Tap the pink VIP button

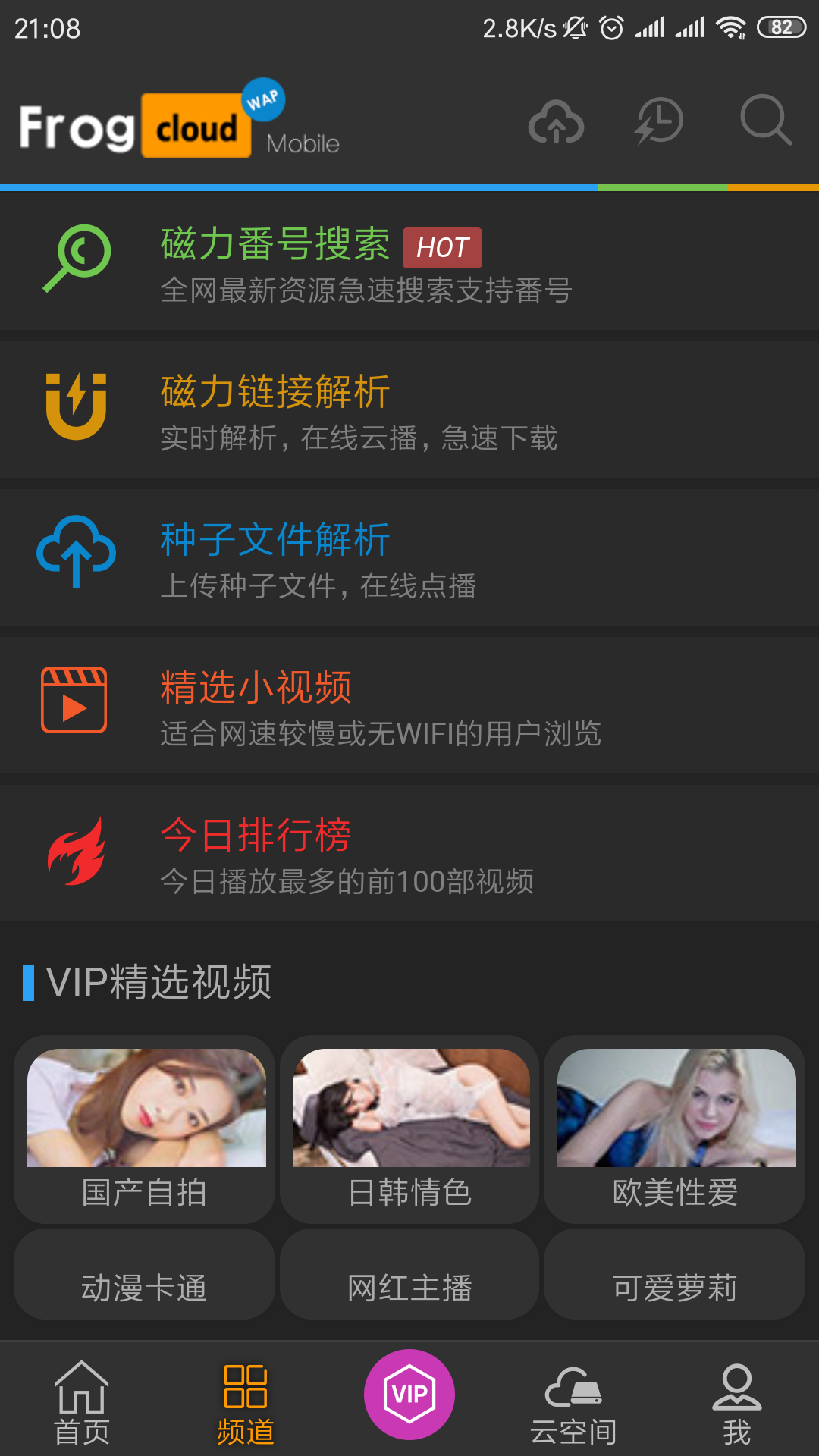click(409, 1394)
